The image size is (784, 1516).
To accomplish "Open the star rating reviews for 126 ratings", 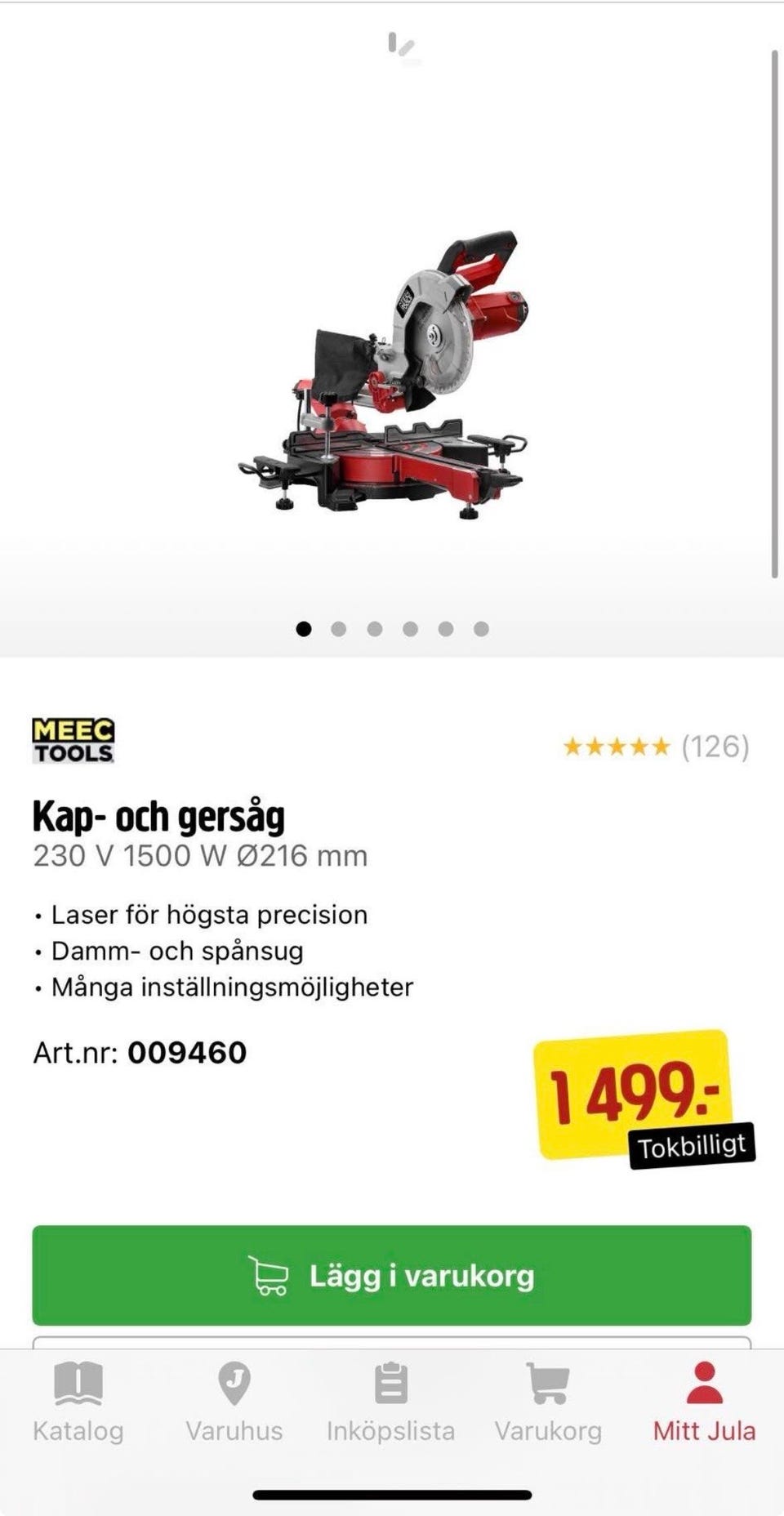I will point(657,745).
